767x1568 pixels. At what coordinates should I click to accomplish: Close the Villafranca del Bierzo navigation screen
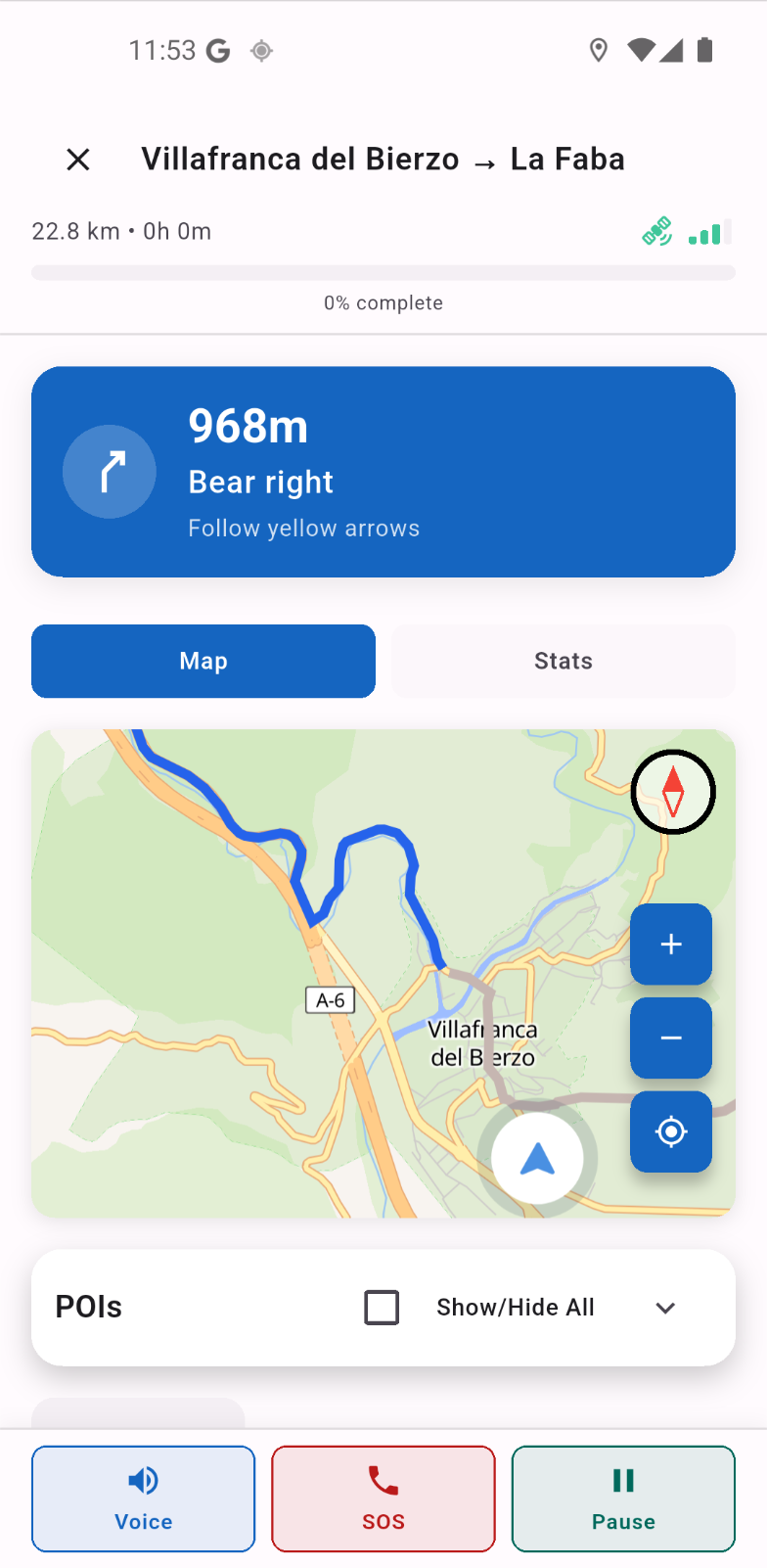coord(78,160)
